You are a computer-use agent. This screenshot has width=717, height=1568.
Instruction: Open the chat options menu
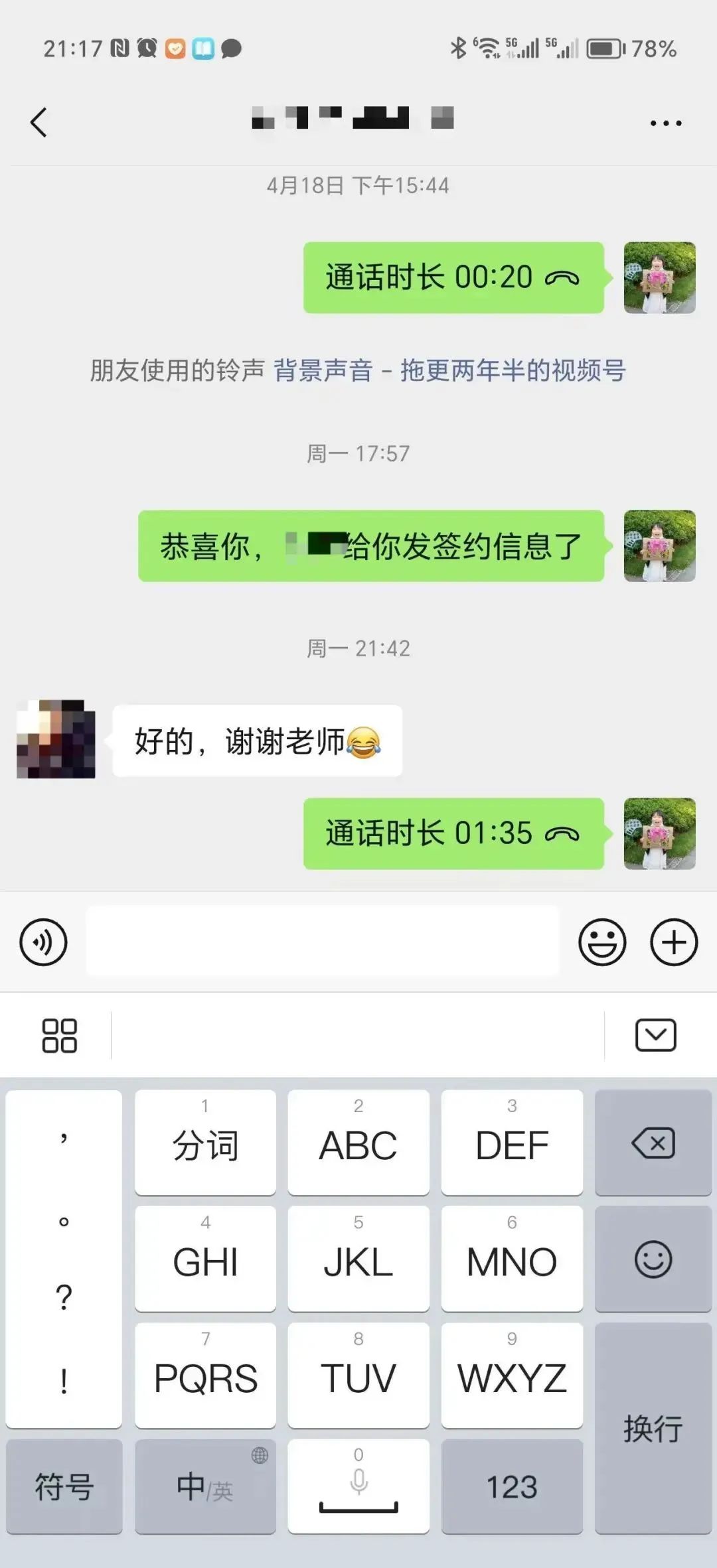[665, 123]
